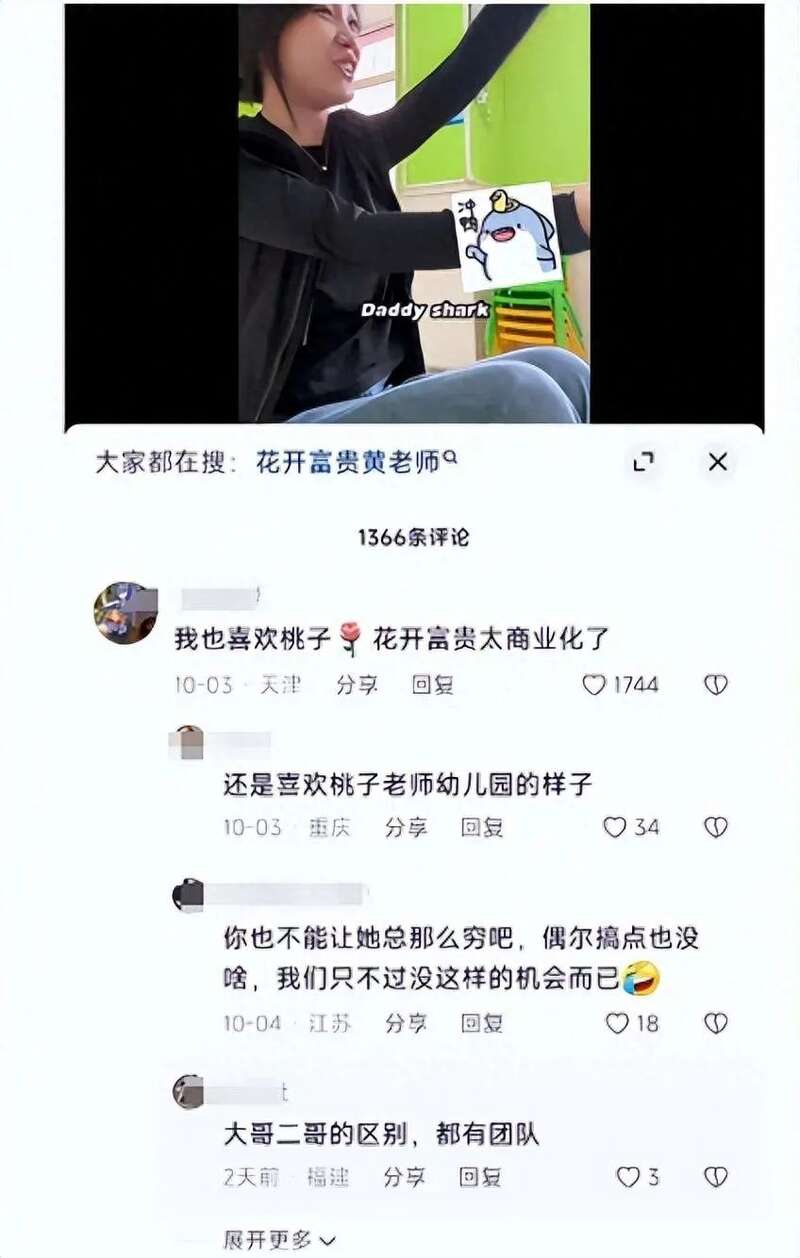This screenshot has width=800, height=1258.
Task: Dislike the 花开富贵太商业化了 comment
Action: click(715, 685)
